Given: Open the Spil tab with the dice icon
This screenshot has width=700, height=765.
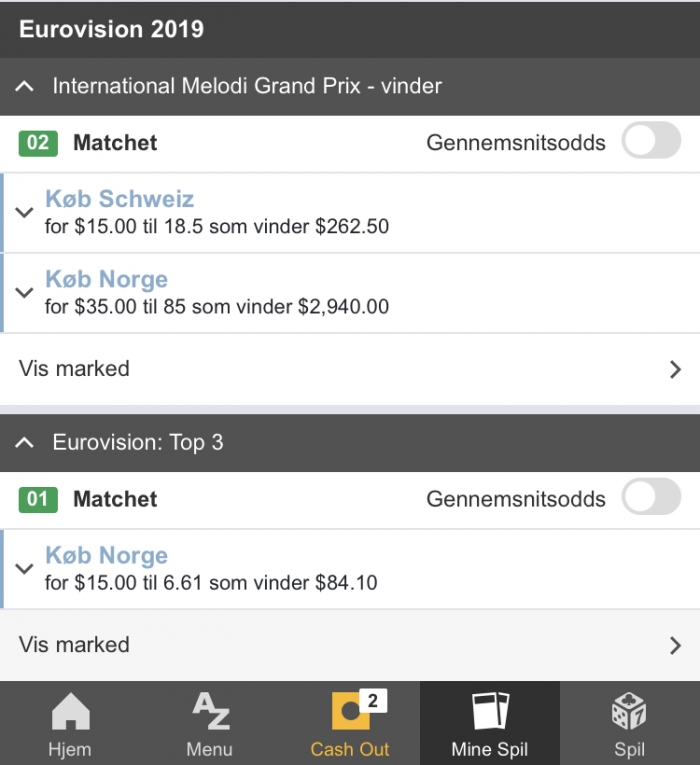Looking at the screenshot, I should tap(630, 724).
